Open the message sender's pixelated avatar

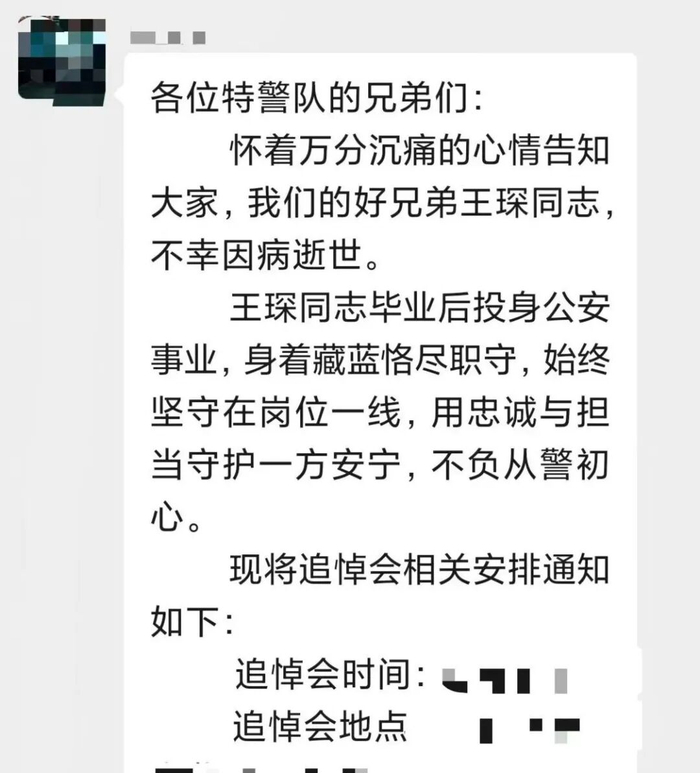(x=62, y=61)
